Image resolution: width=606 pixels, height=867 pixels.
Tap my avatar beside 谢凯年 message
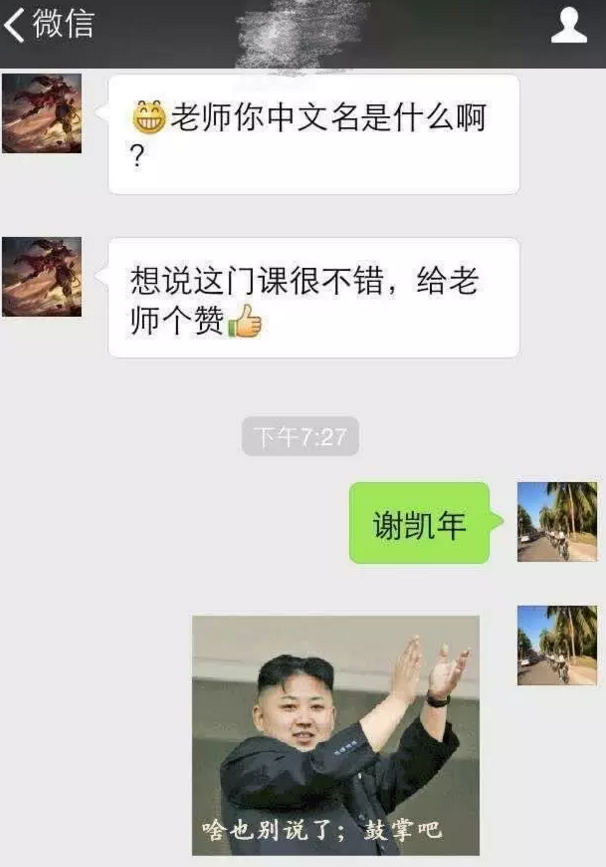557,521
